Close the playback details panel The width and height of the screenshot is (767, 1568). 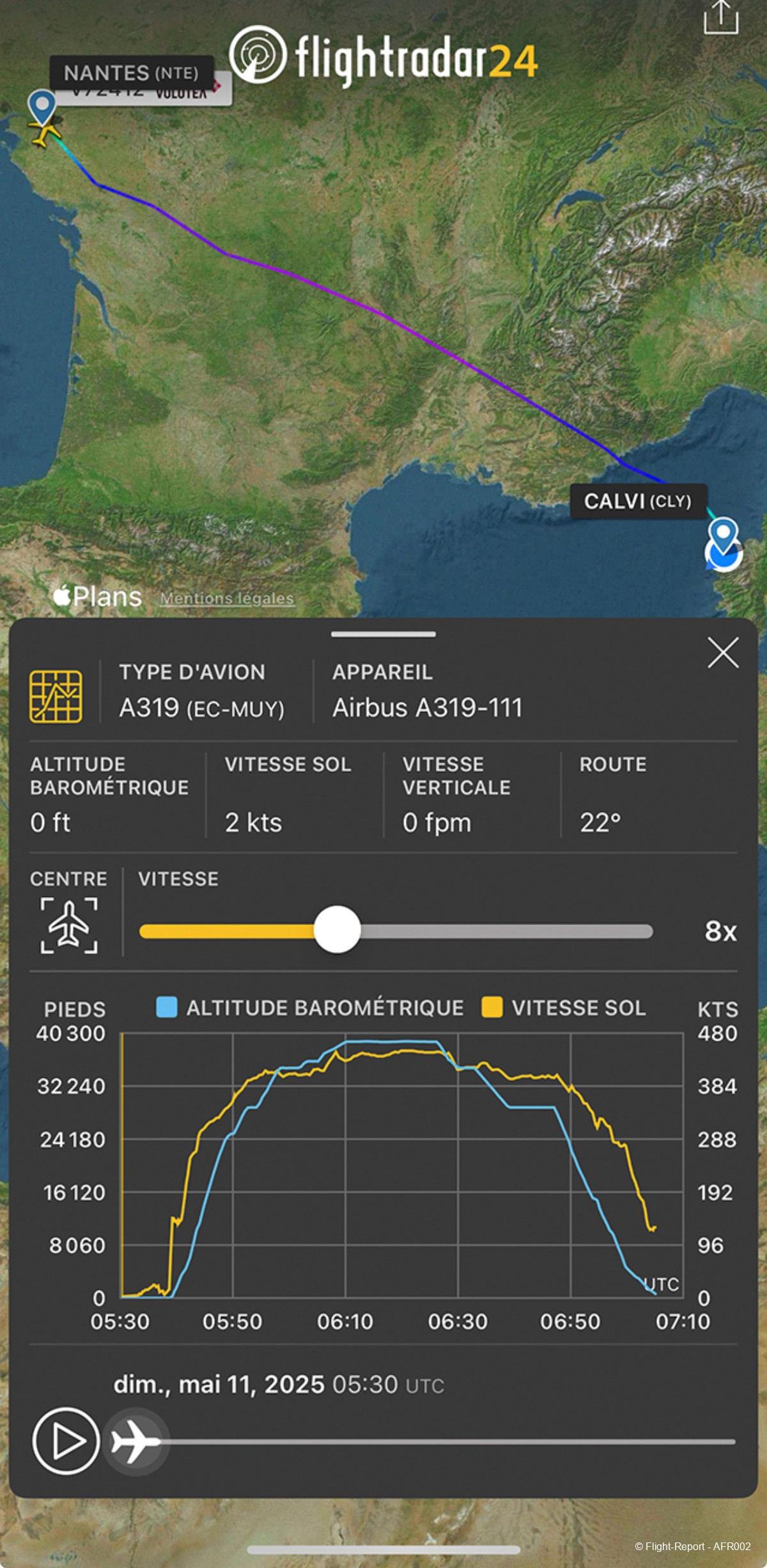coord(723,652)
